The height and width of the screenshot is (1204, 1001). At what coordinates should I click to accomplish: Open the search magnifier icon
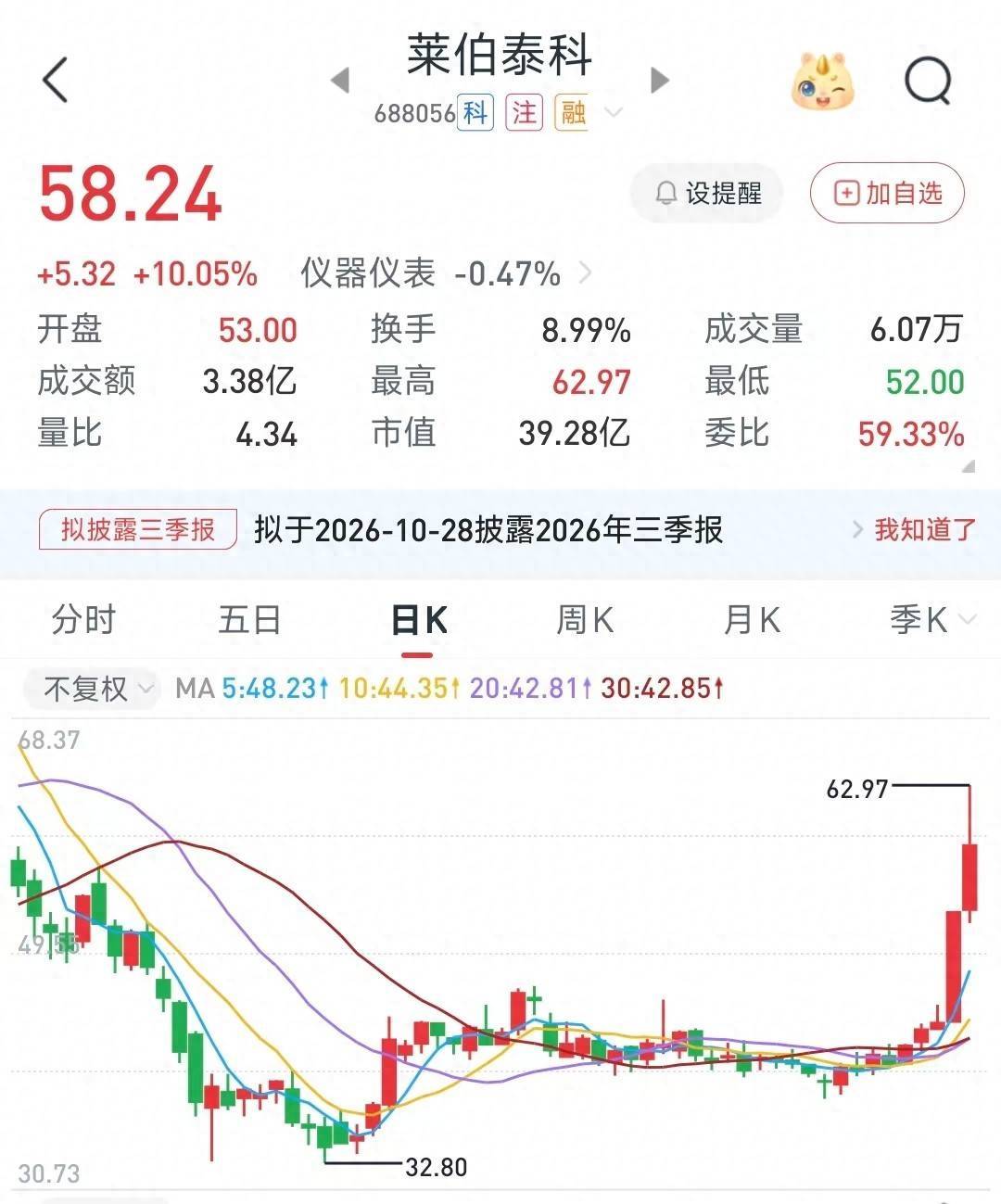pos(928,82)
